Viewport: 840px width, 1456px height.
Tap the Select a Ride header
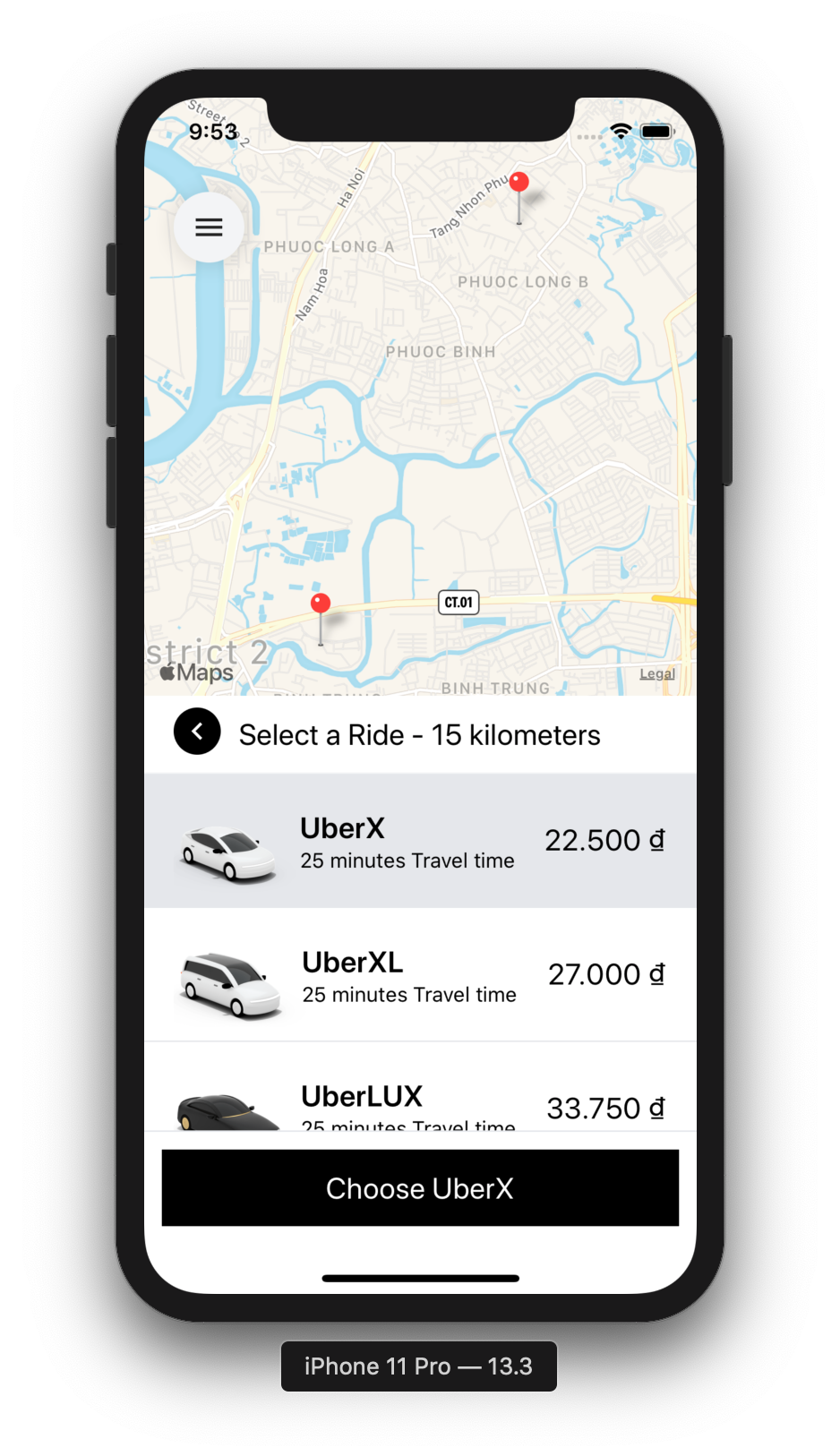419,734
